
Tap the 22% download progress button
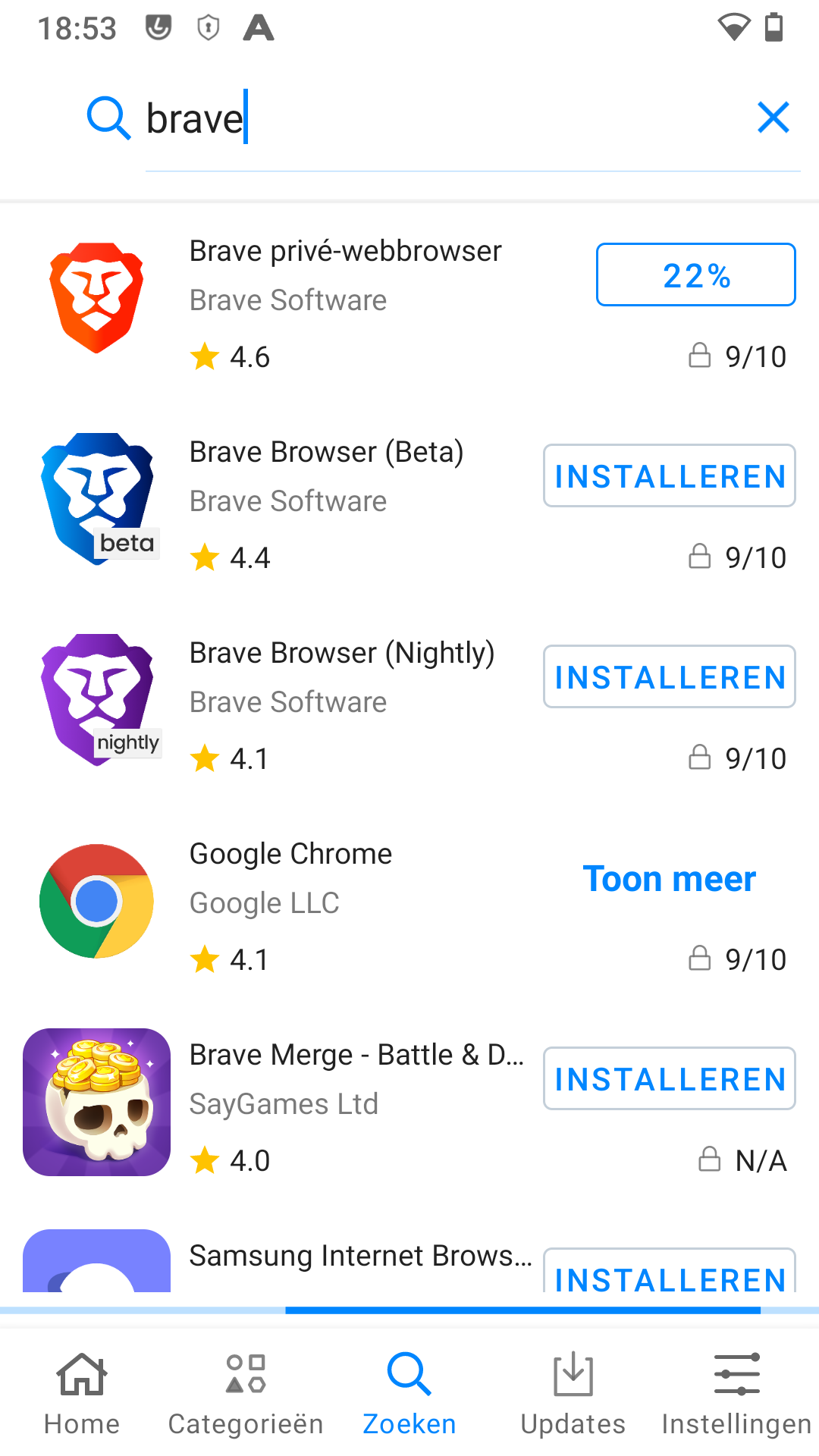695,275
